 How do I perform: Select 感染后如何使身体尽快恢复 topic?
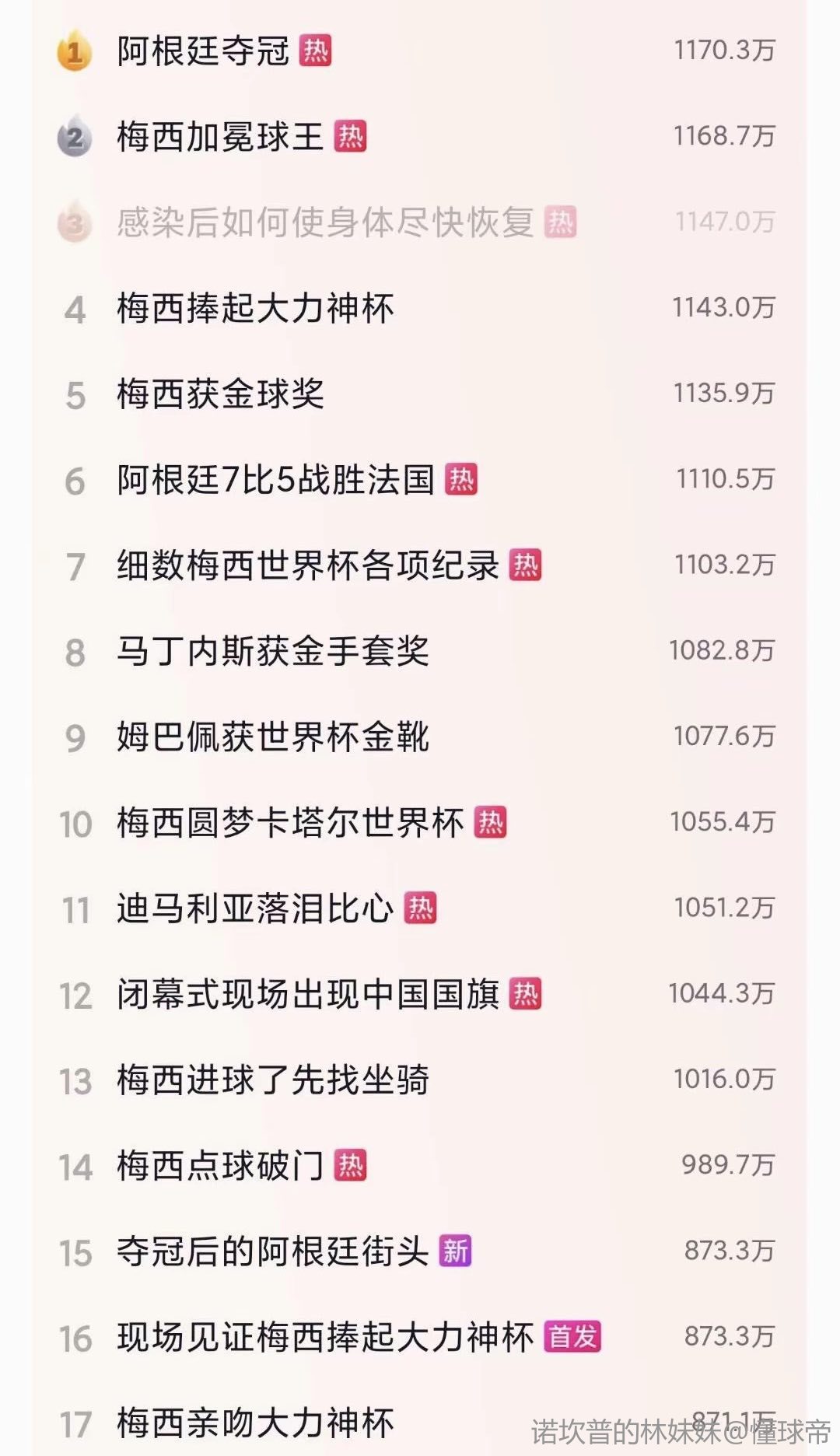325,222
